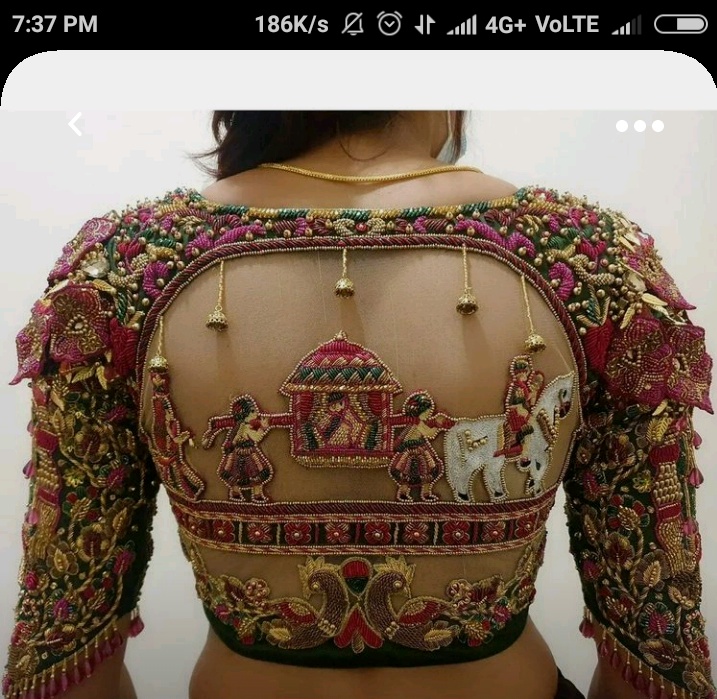
Task: Open the three-dot overflow menu
Action: [639, 126]
